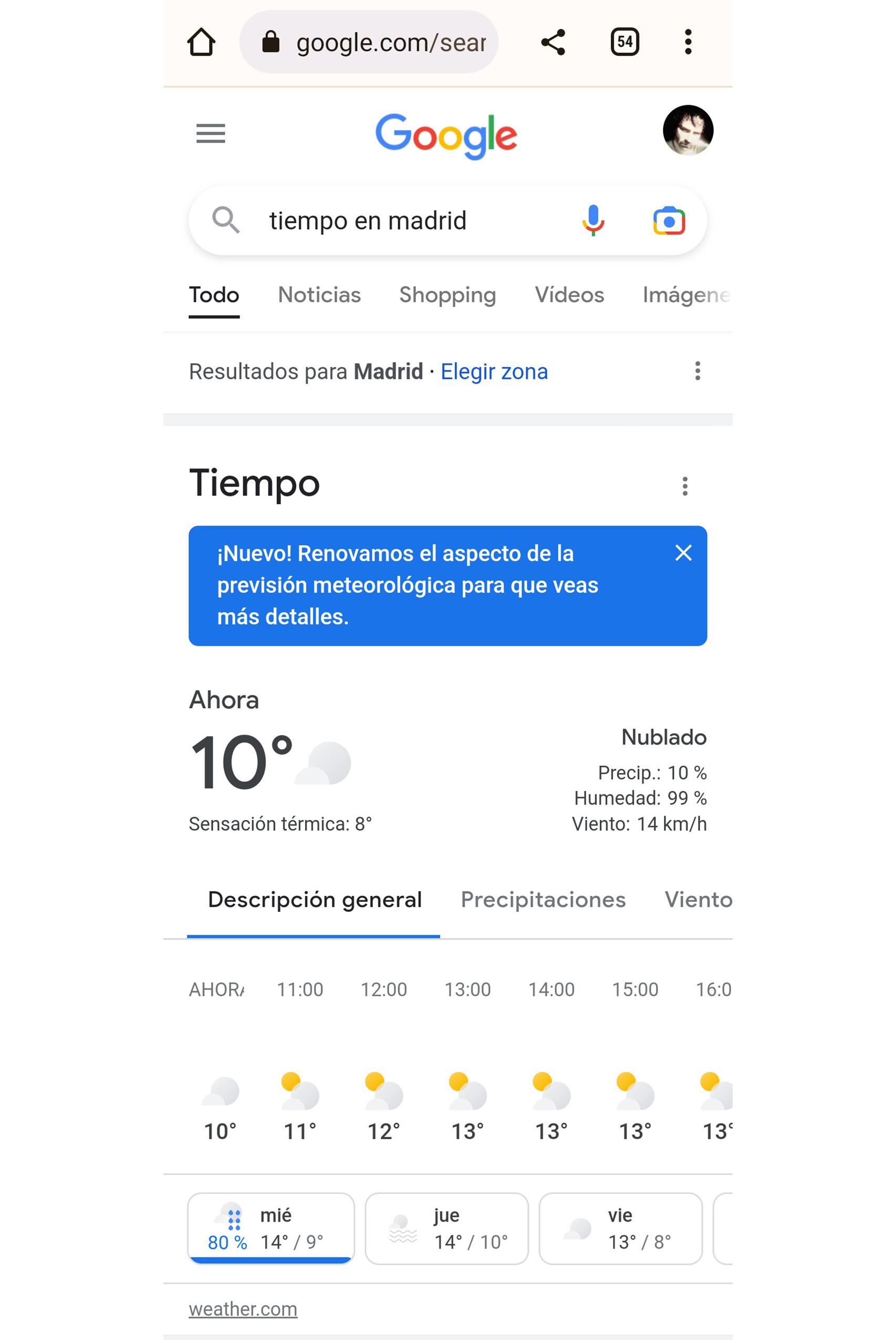Open Google Lens camera search
Screen dimensions: 896x1340
click(669, 220)
